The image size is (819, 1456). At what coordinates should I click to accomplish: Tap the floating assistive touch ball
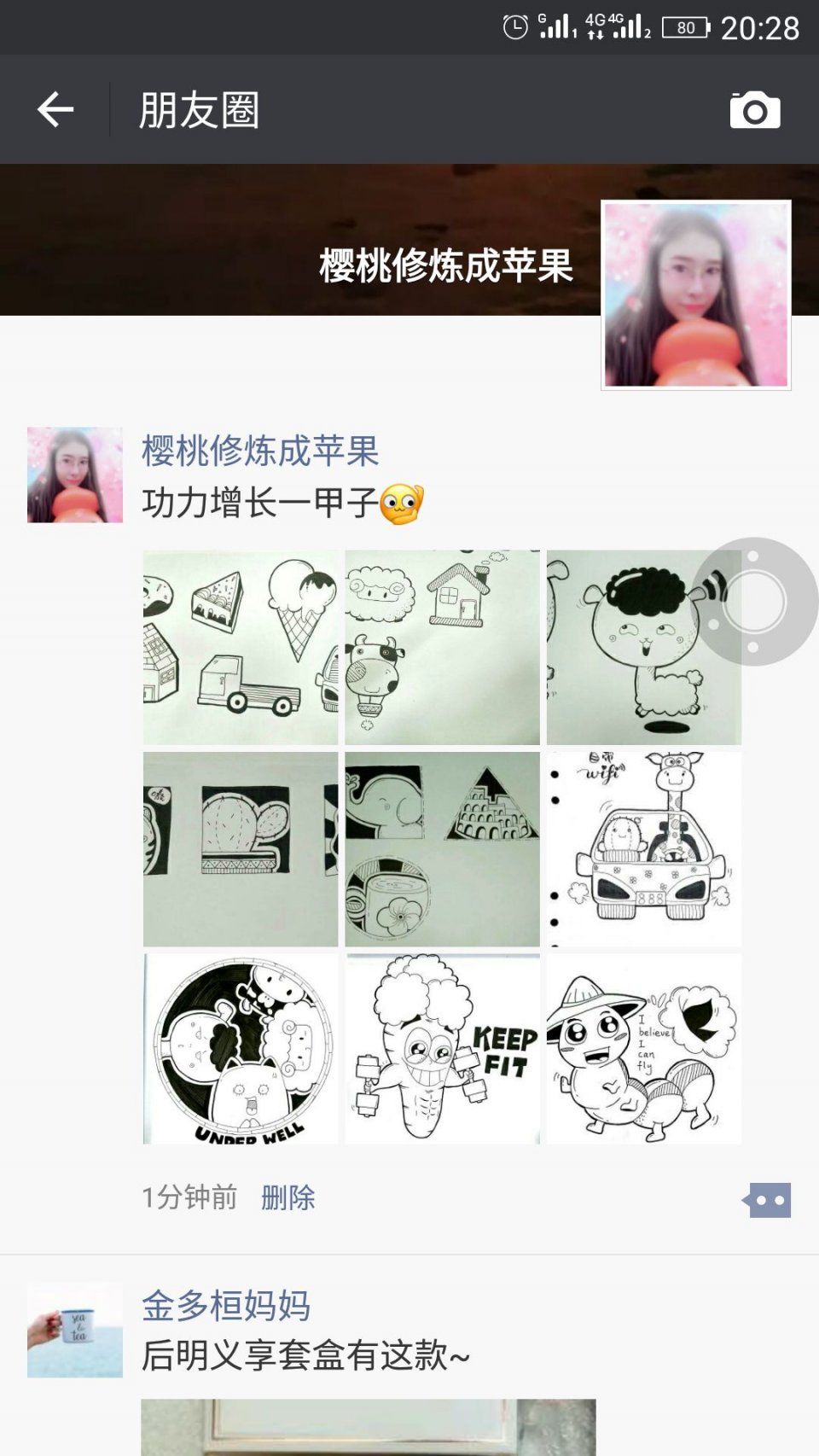click(x=754, y=602)
